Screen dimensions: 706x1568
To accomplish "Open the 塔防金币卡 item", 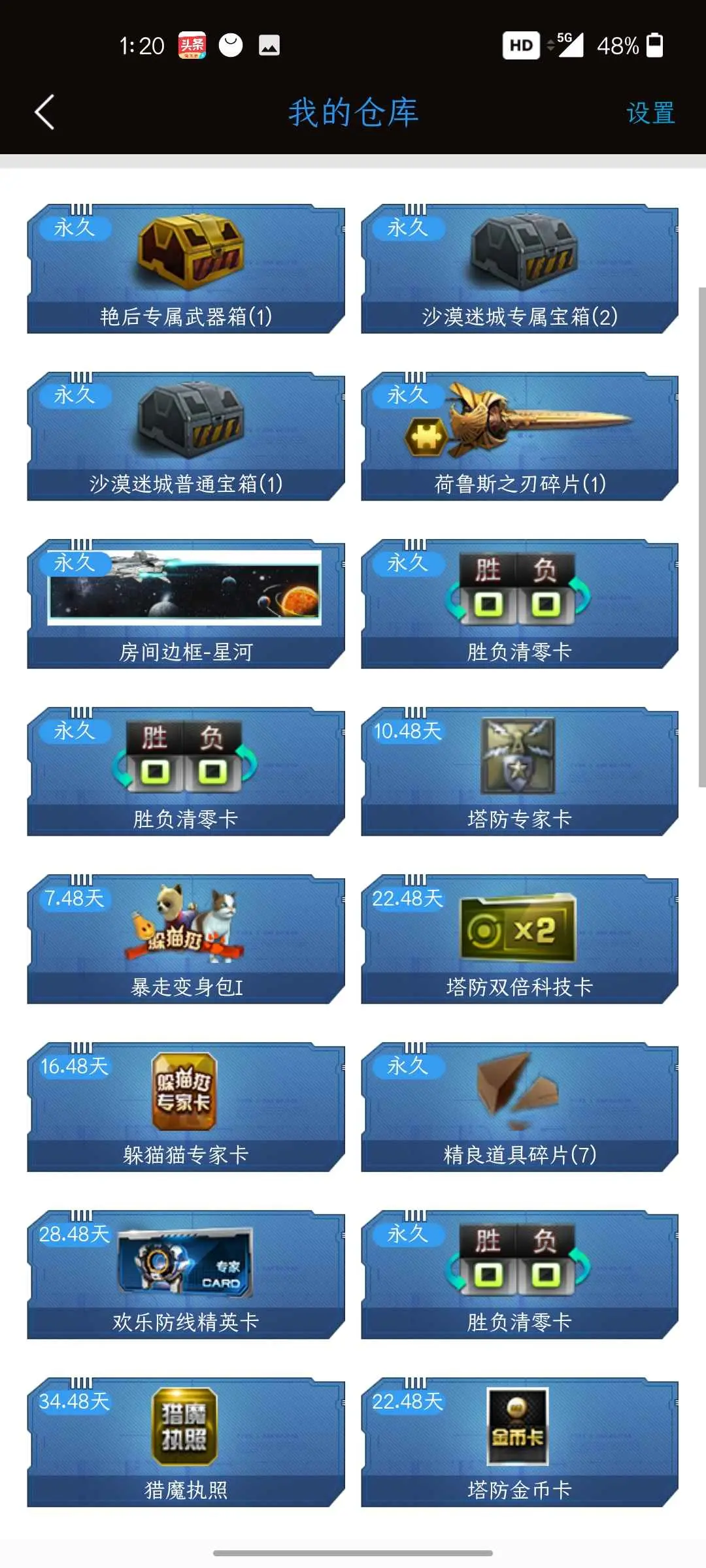I will pos(520,1443).
